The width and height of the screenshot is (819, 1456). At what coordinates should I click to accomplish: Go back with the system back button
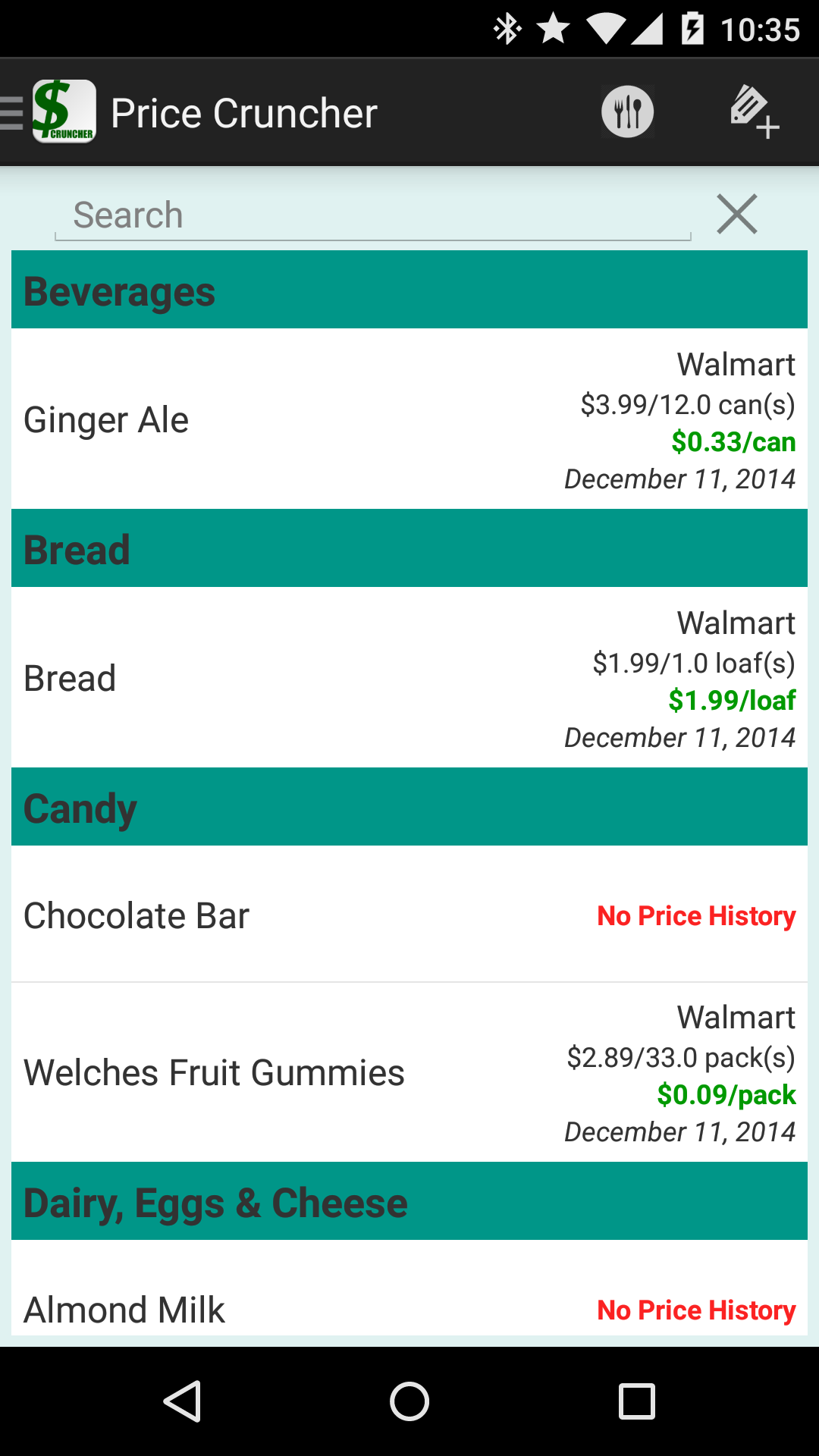pos(183,1401)
